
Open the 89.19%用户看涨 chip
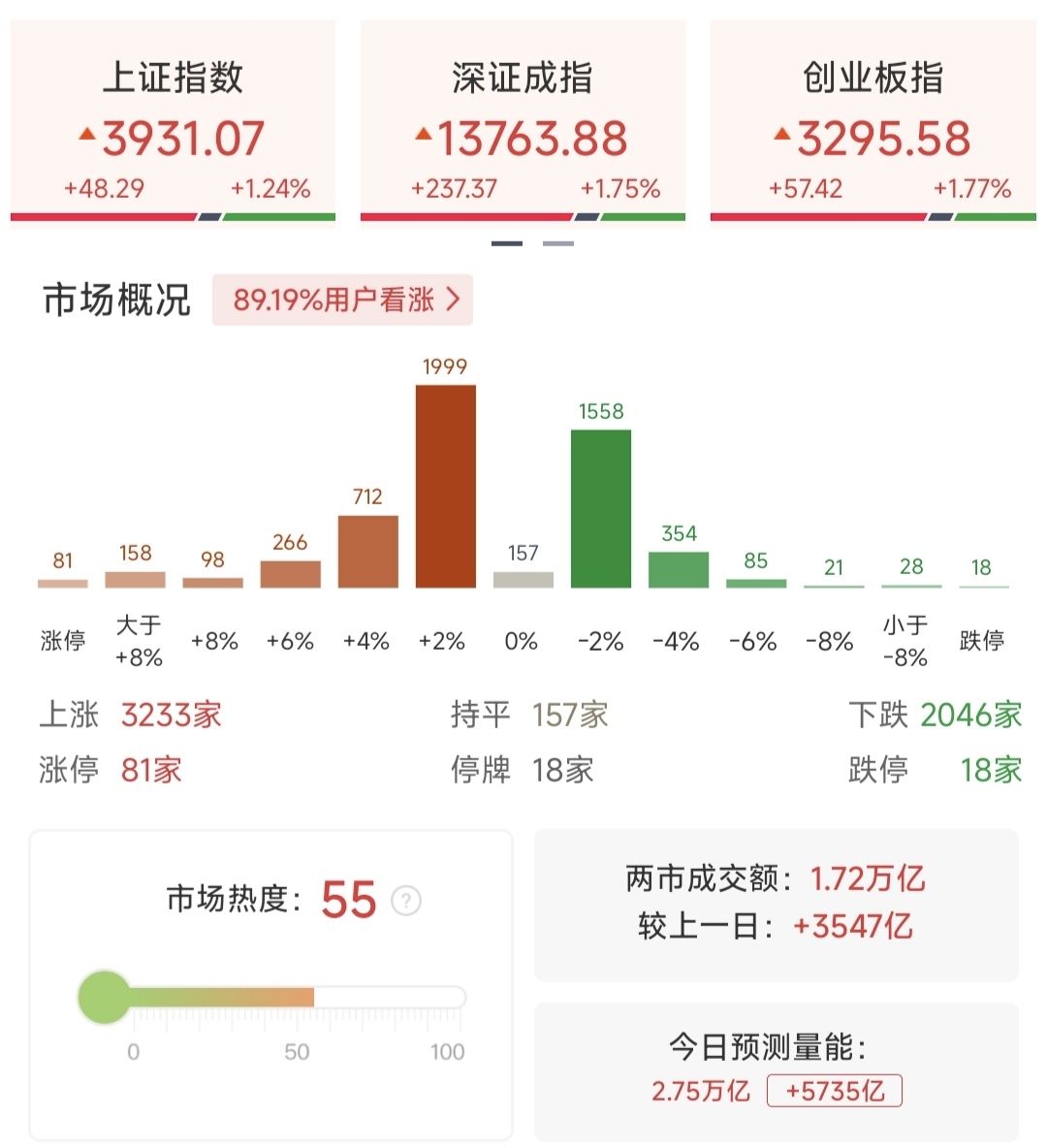pos(342,300)
